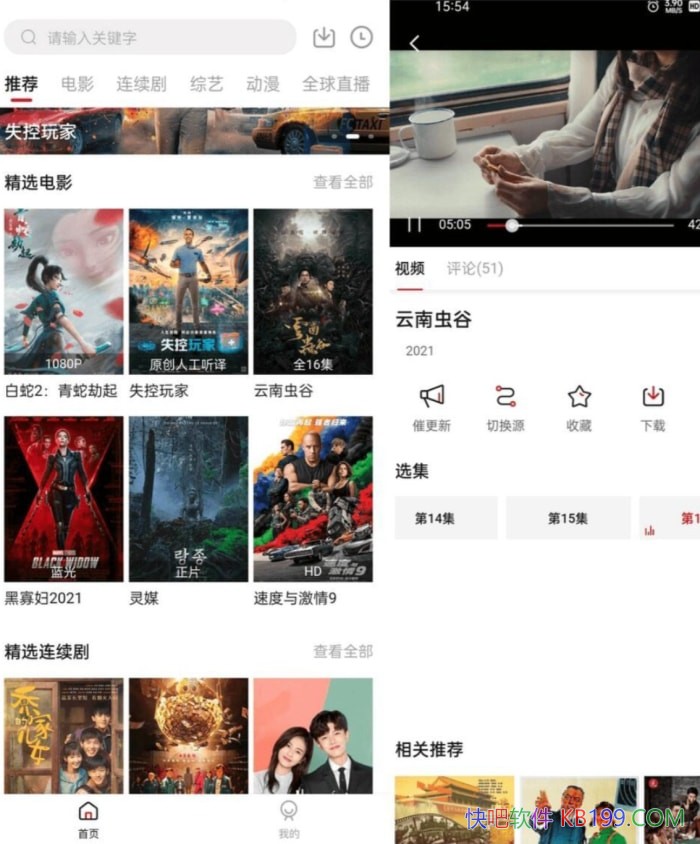Select episode 第15集
Image resolution: width=700 pixels, height=844 pixels.
[567, 518]
